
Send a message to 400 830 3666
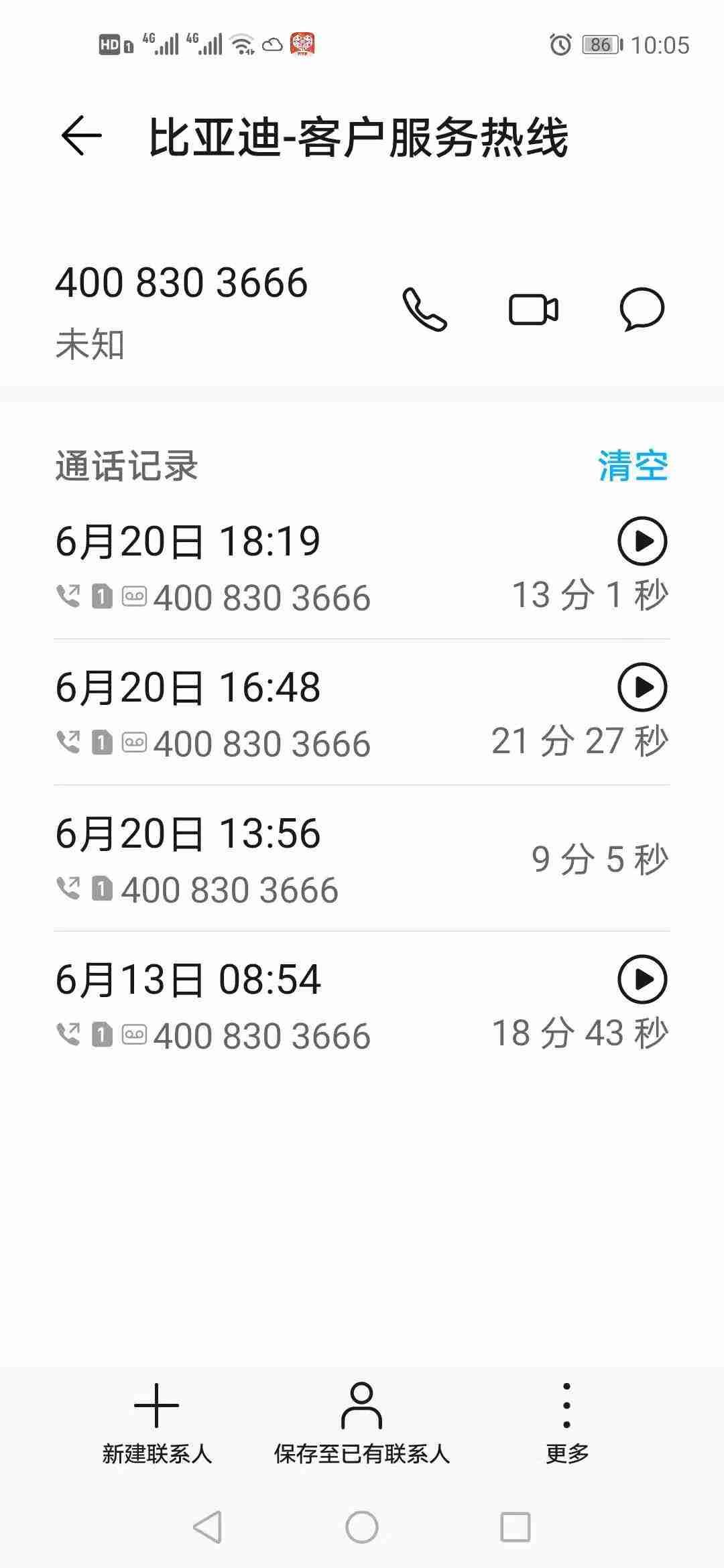[x=642, y=310]
